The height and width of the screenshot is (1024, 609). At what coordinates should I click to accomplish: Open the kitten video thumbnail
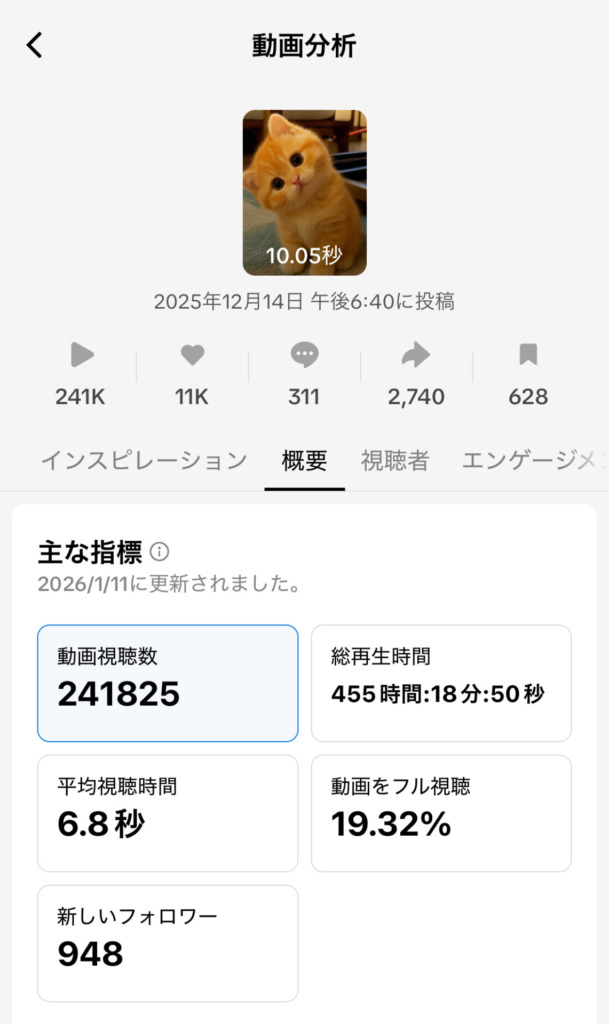point(304,192)
